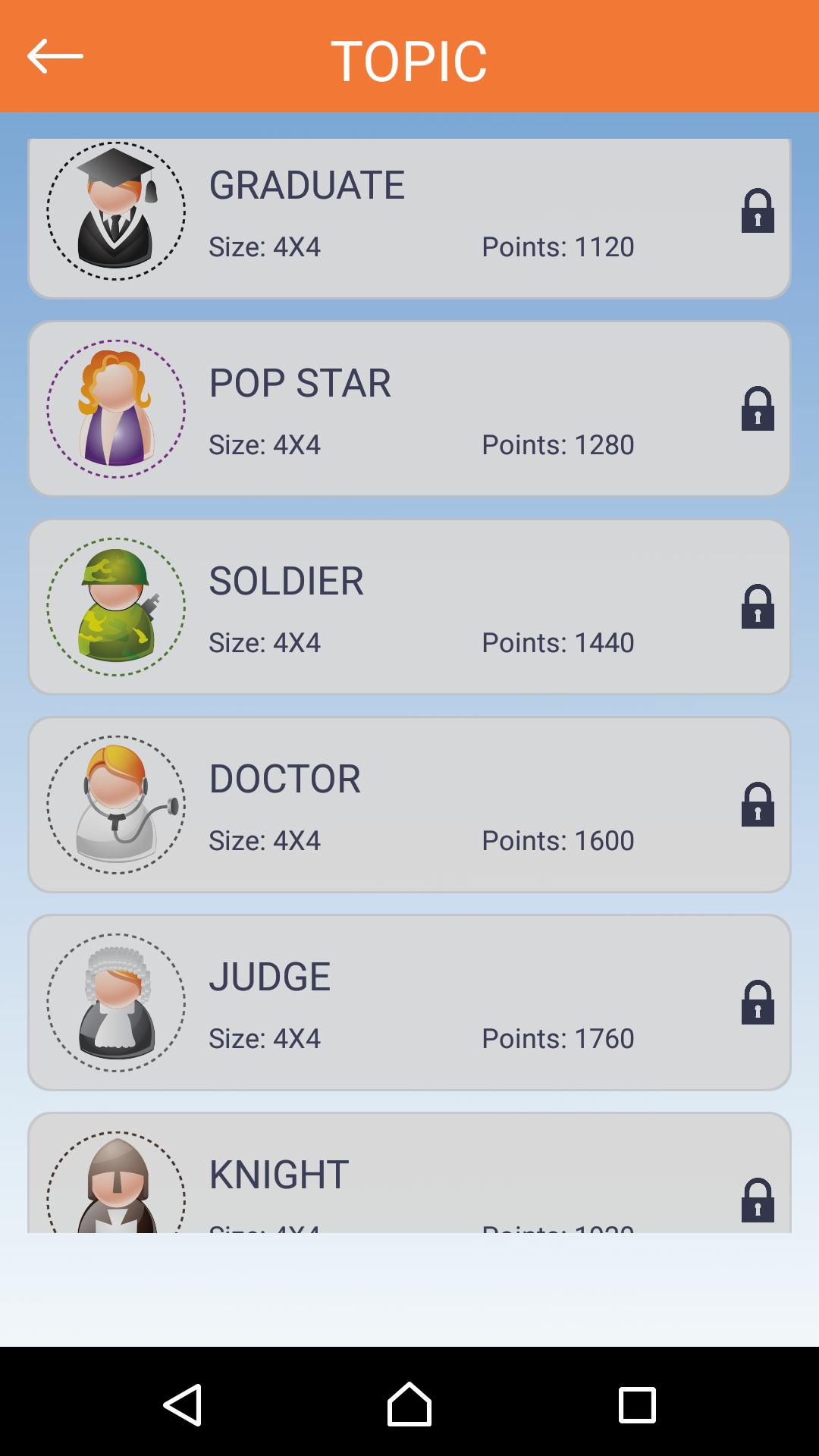Tap the Knight topic card
The image size is (819, 1456).
coord(409,1175)
